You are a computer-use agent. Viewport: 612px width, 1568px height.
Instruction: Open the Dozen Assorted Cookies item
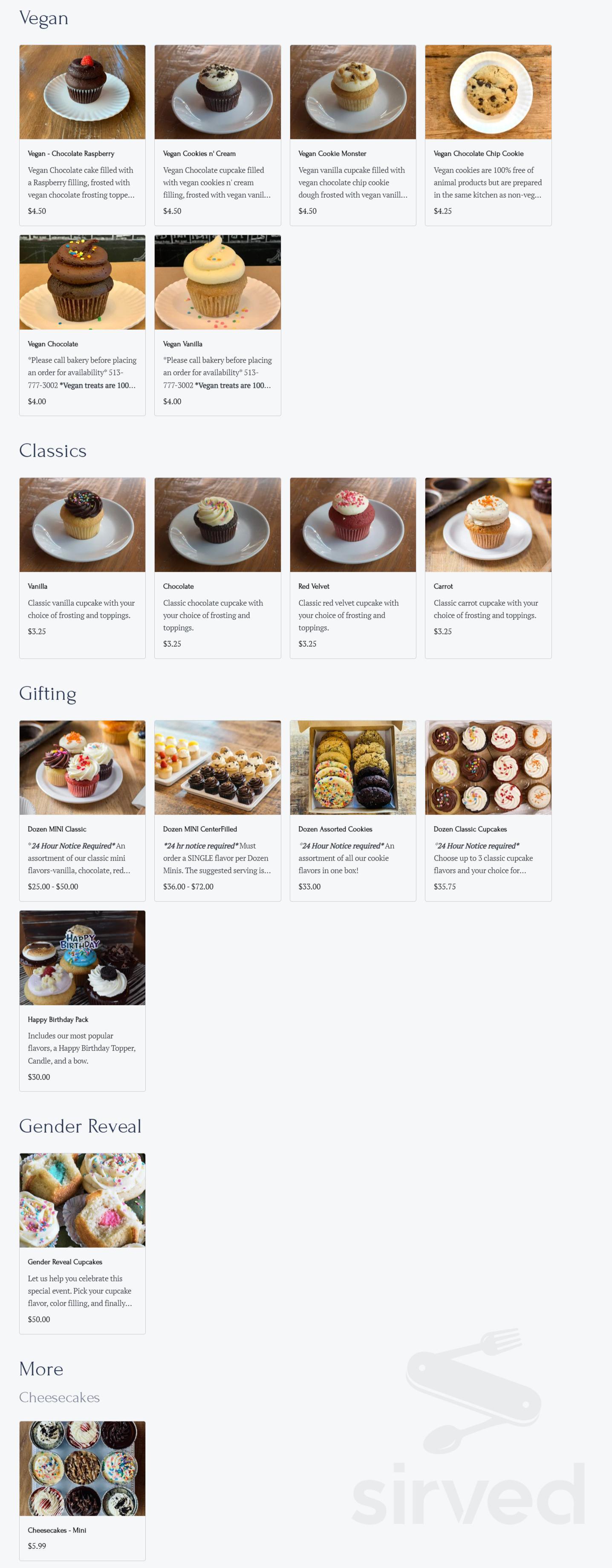pos(352,767)
